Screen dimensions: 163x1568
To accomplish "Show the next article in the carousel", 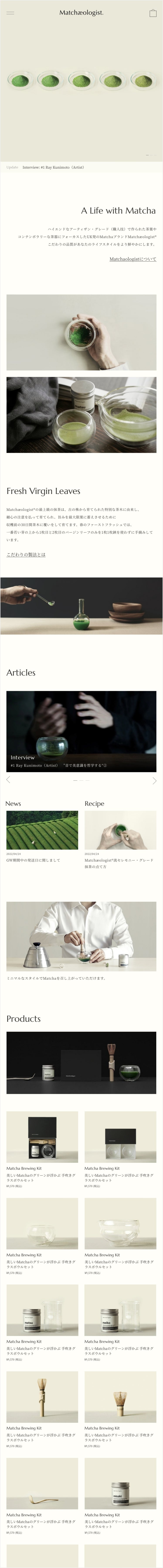I will coord(155,780).
